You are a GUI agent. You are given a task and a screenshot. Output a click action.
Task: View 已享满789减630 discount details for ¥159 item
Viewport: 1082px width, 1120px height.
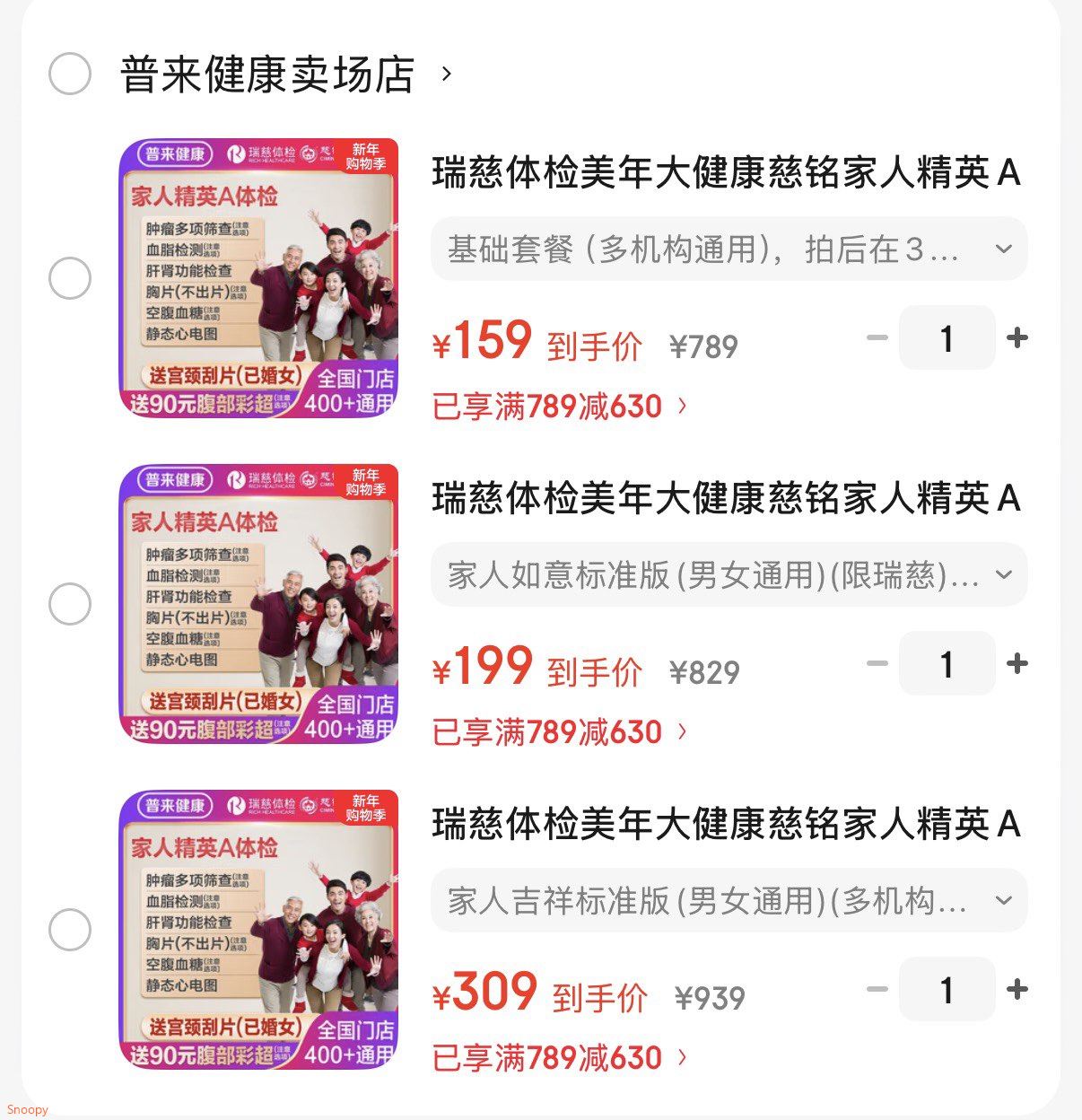[560, 407]
